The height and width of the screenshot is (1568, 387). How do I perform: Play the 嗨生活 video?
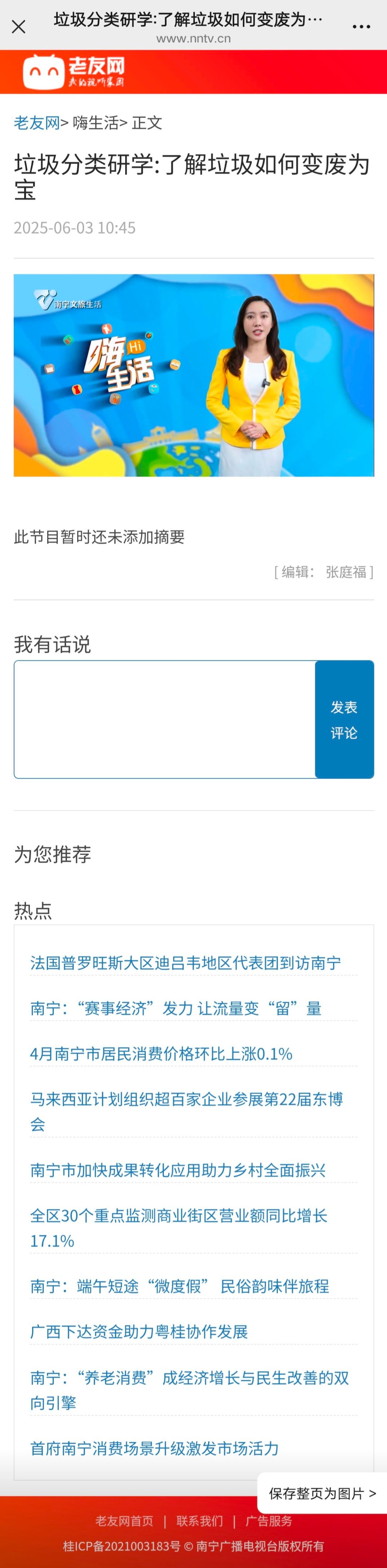(194, 375)
